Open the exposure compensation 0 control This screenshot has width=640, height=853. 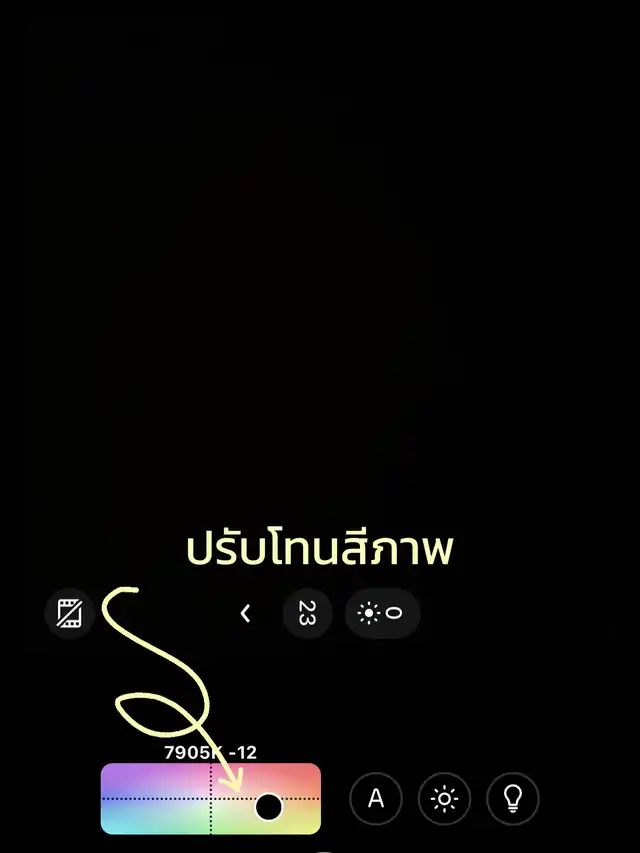click(x=382, y=613)
